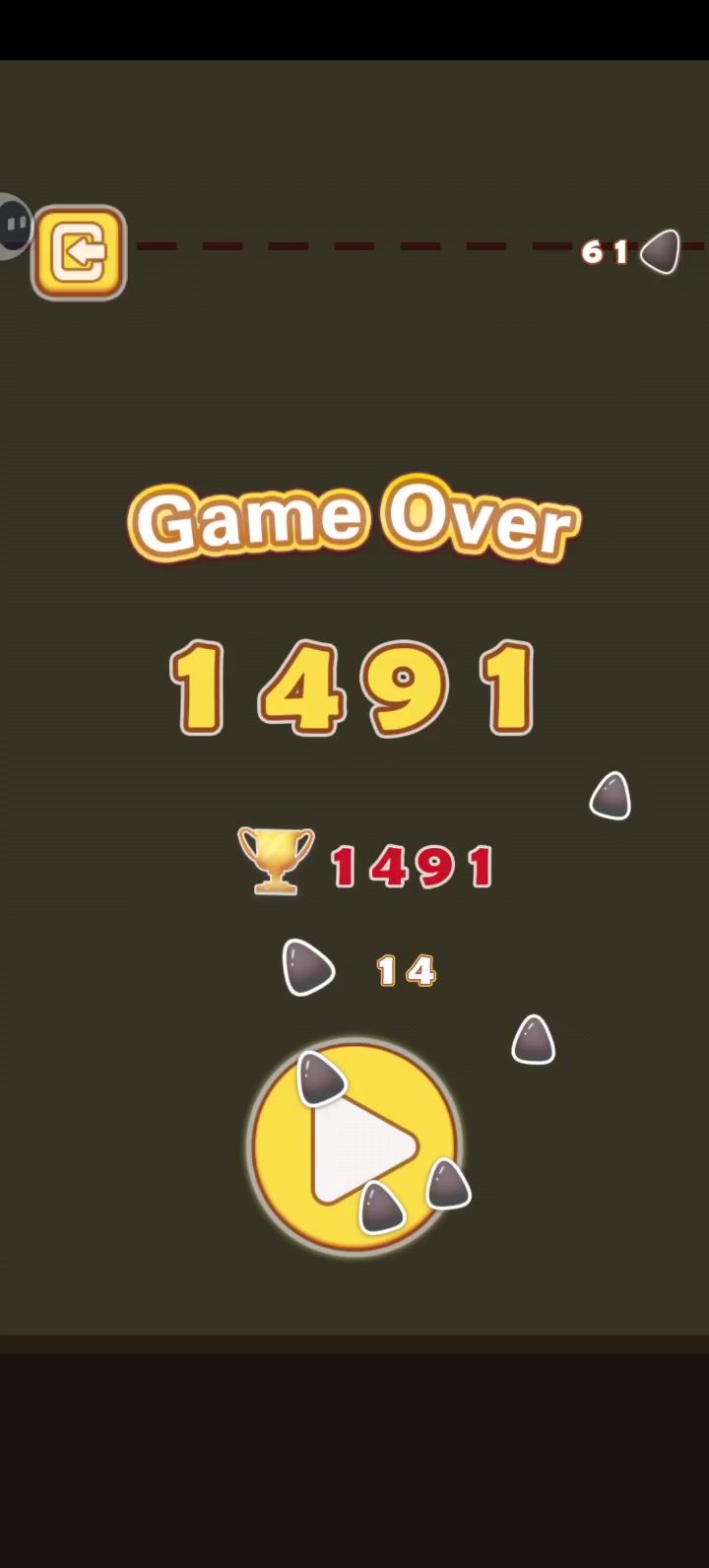Screen dimensions: 709x1568
Task: Tap the yellow play button to restart
Action: point(354,1145)
